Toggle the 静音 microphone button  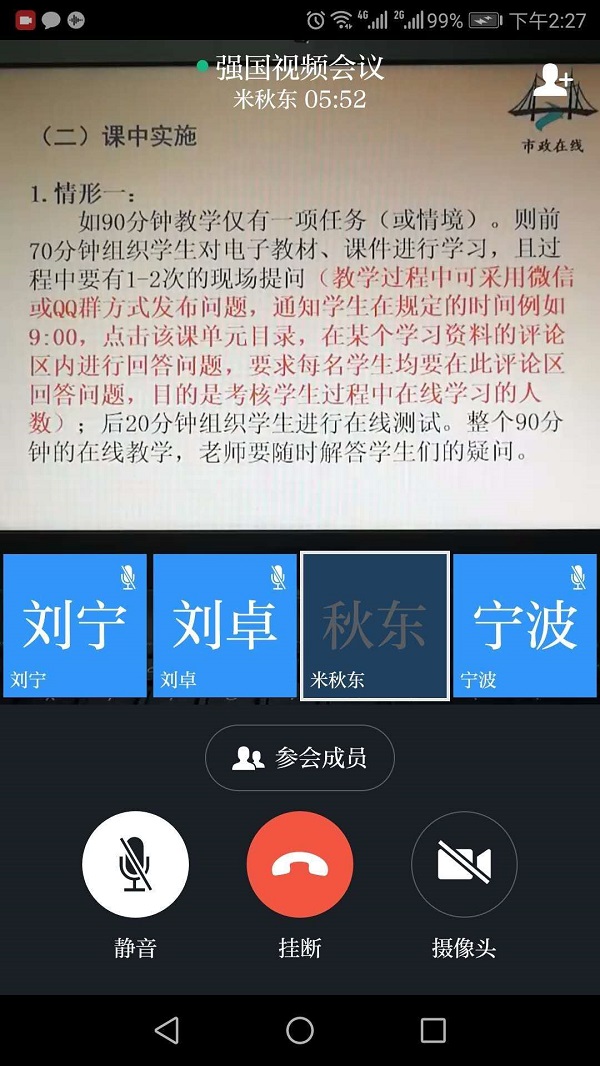(x=135, y=864)
